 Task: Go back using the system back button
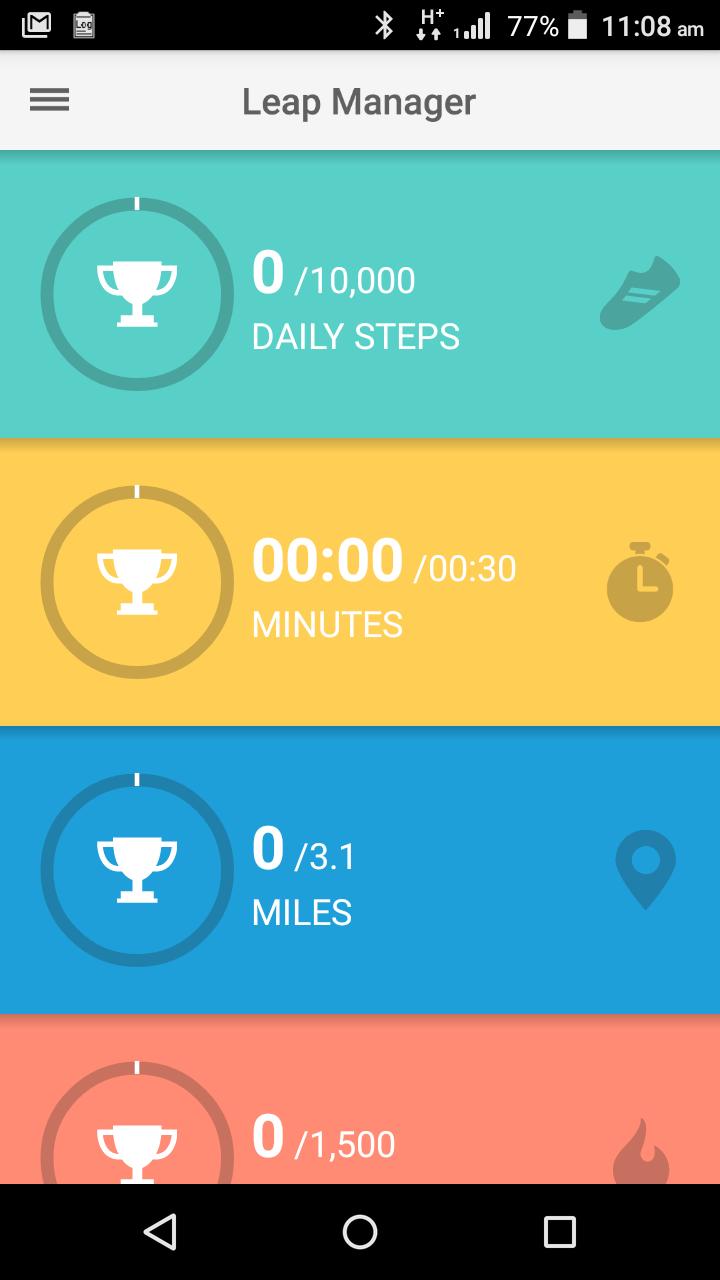(x=160, y=1232)
